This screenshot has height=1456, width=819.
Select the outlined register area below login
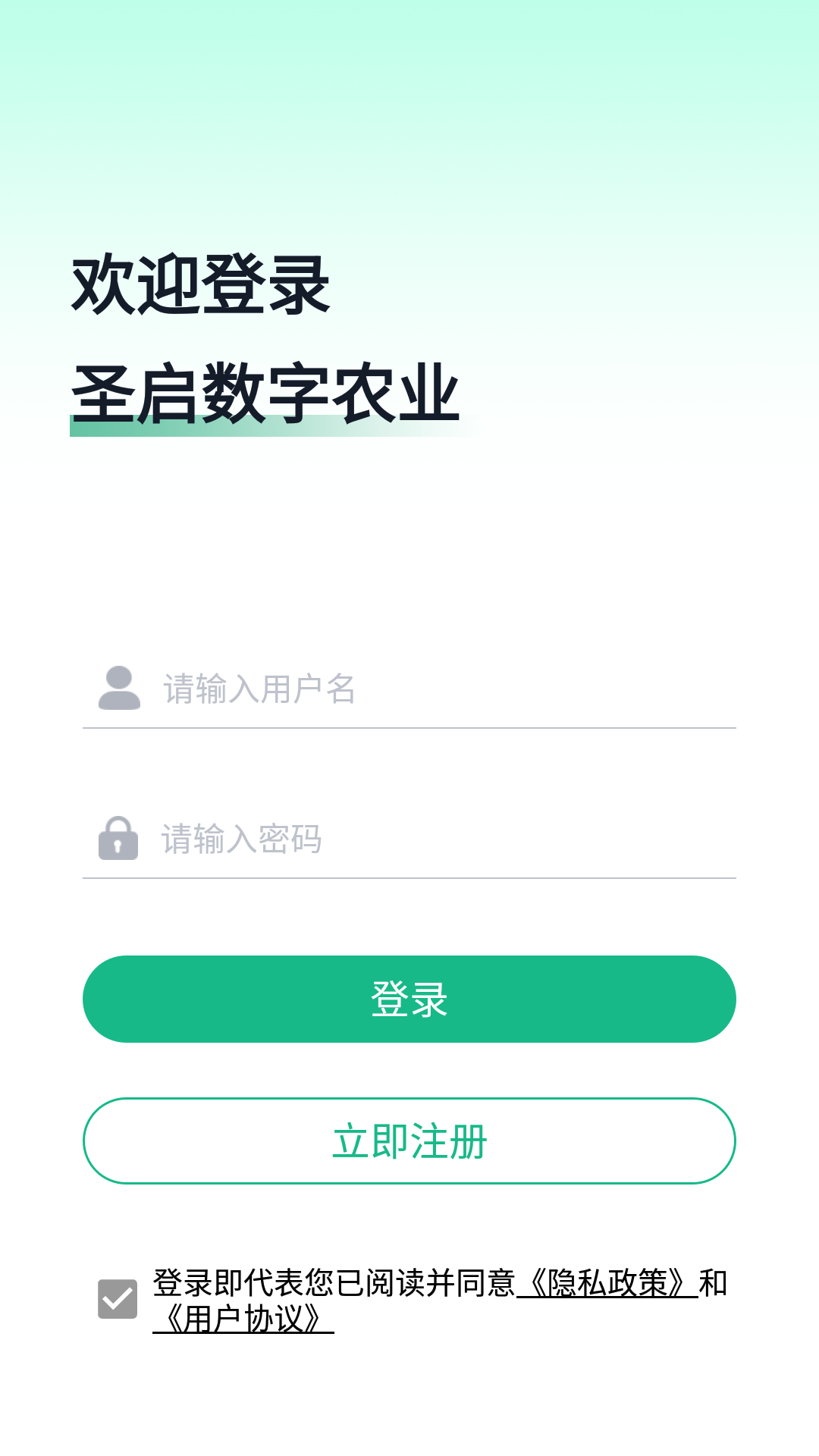click(409, 1140)
